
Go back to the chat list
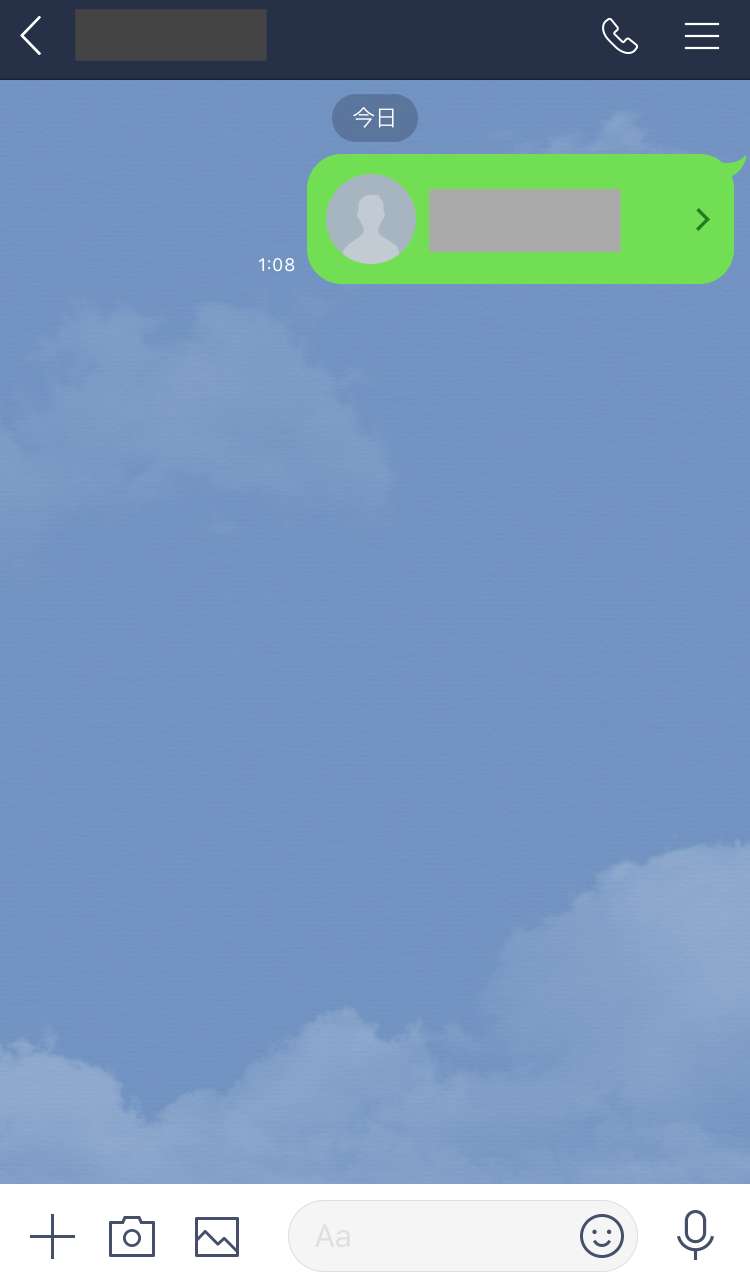(32, 36)
